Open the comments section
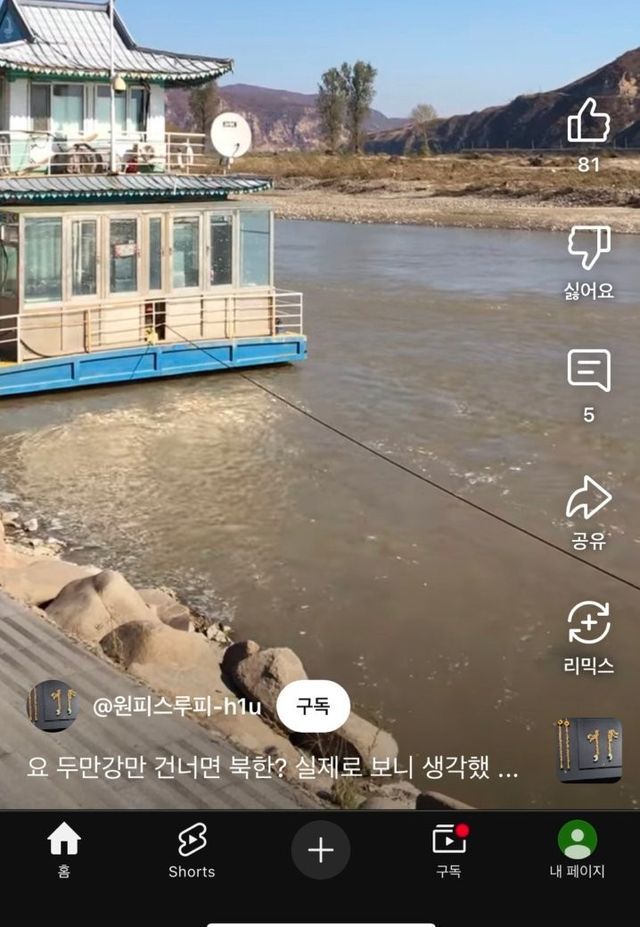 (x=588, y=371)
